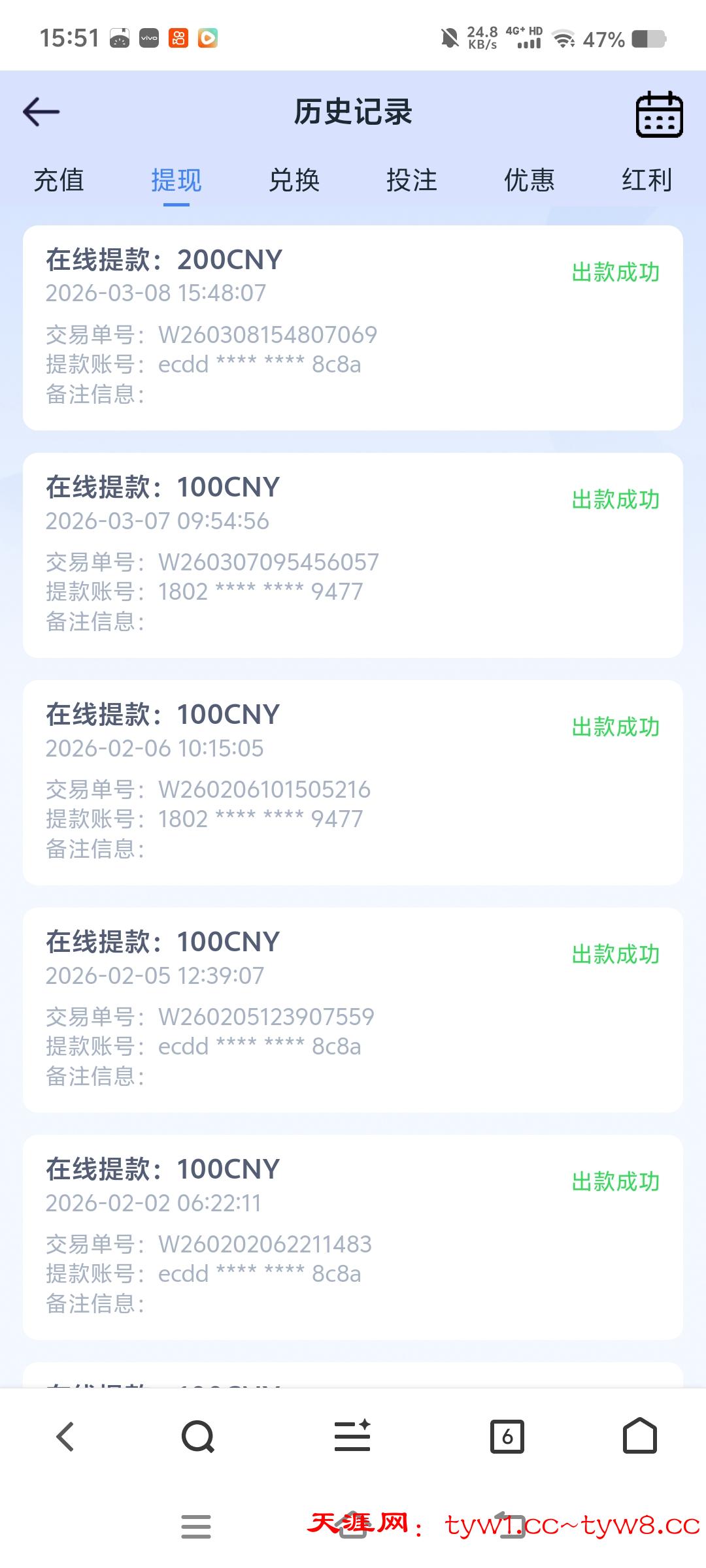The width and height of the screenshot is (706, 1568).
Task: Open browser search
Action: (x=197, y=1437)
